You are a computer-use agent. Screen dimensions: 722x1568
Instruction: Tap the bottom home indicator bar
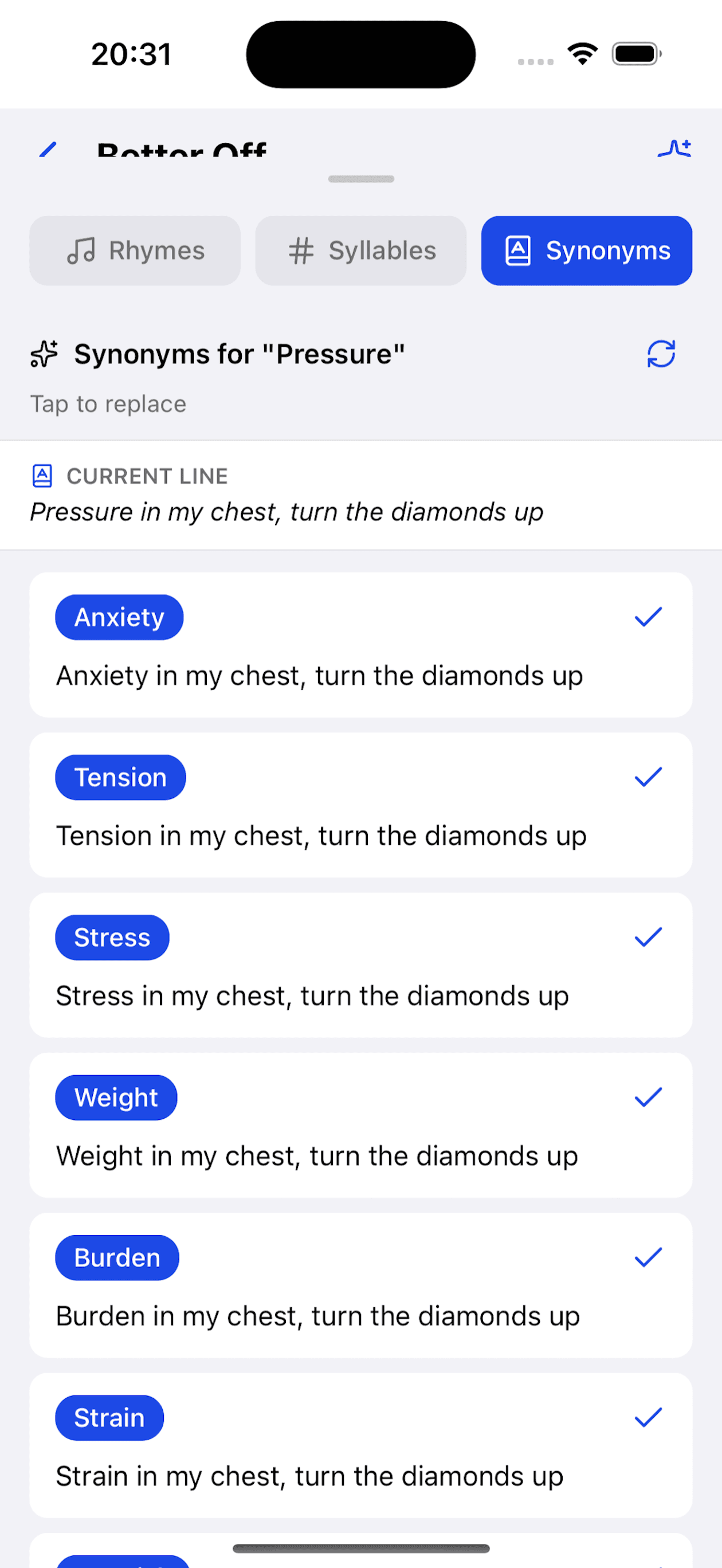[x=361, y=1548]
